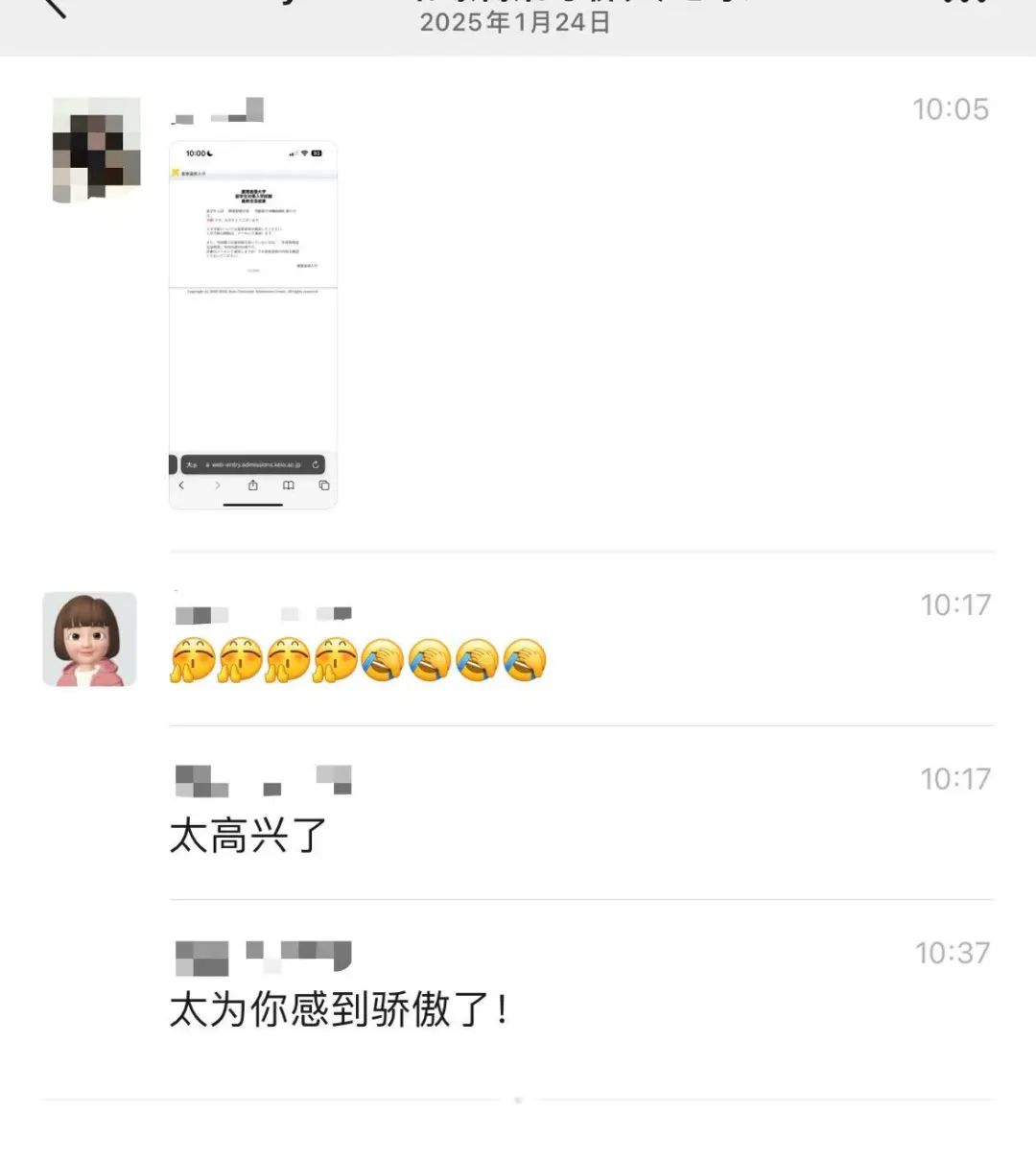This screenshot has height=1160, width=1036.
Task: Select the 太为你感到骄傲了！message
Action: point(340,1009)
